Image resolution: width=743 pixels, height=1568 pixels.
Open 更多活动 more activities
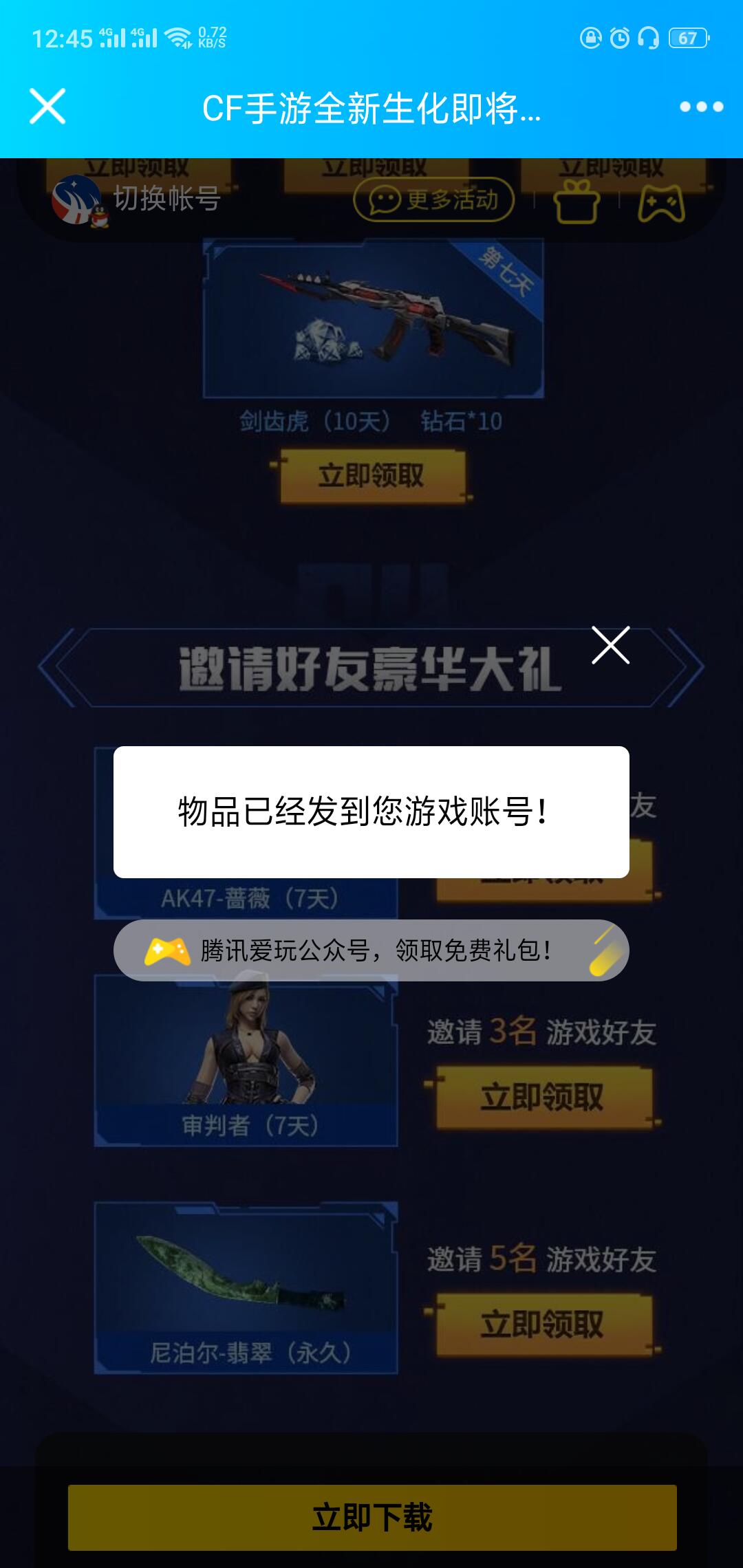tap(433, 199)
